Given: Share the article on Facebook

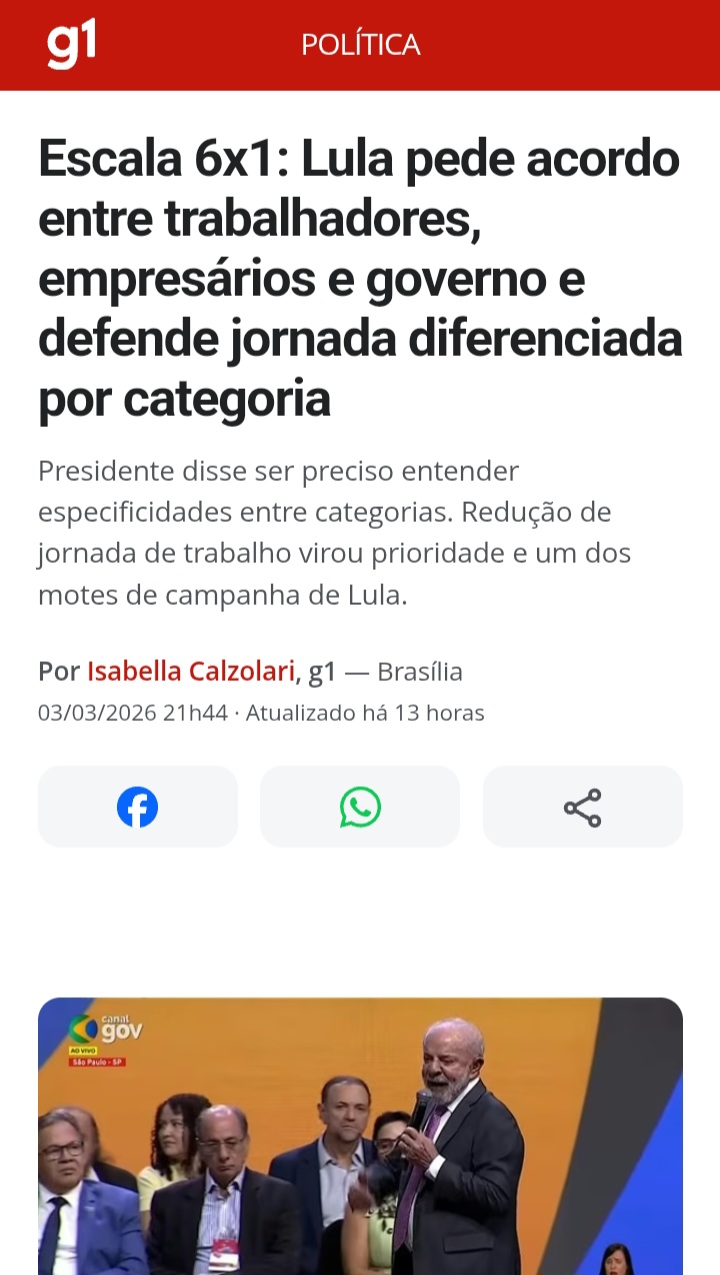Looking at the screenshot, I should tap(138, 807).
